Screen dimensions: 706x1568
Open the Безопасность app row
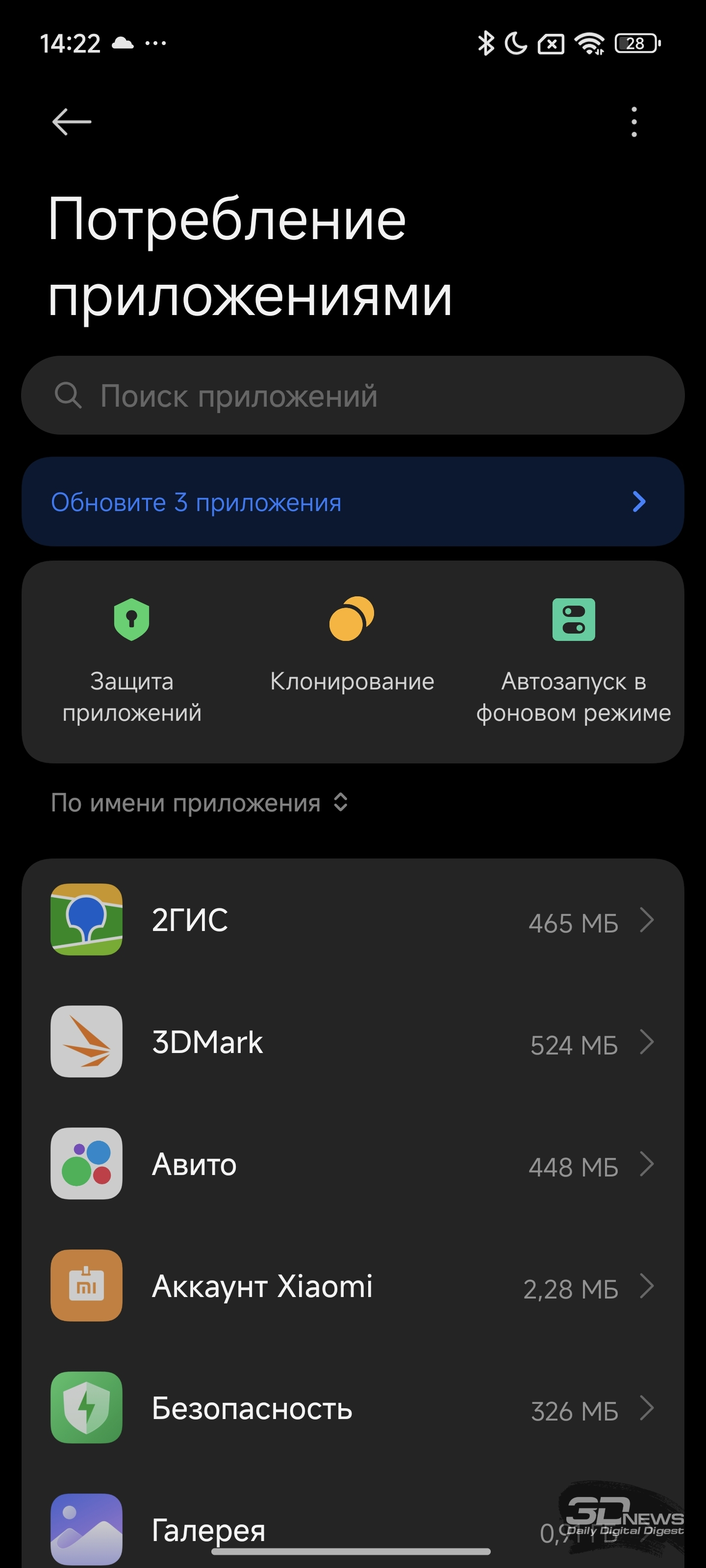pyautogui.click(x=353, y=1408)
